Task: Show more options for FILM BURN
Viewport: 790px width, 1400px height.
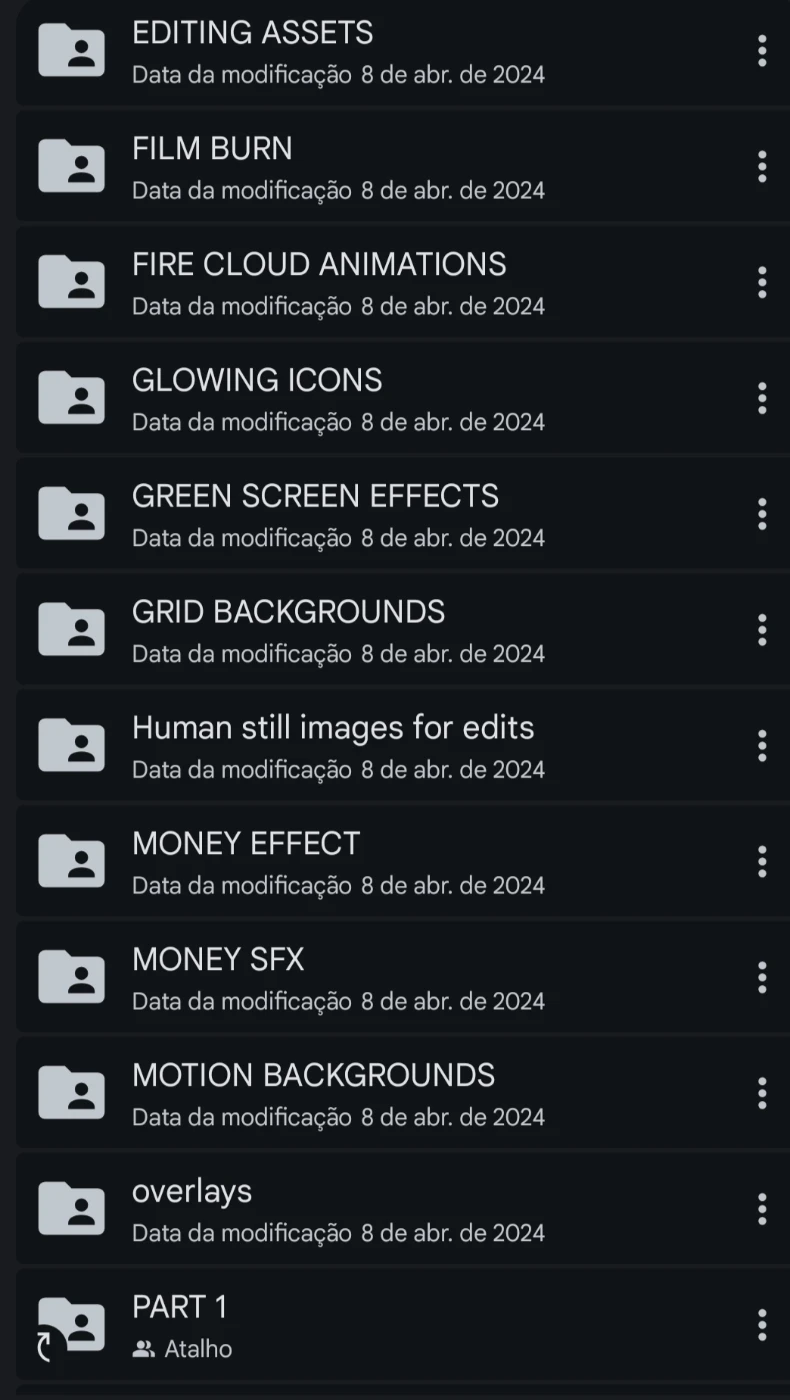Action: tap(762, 167)
